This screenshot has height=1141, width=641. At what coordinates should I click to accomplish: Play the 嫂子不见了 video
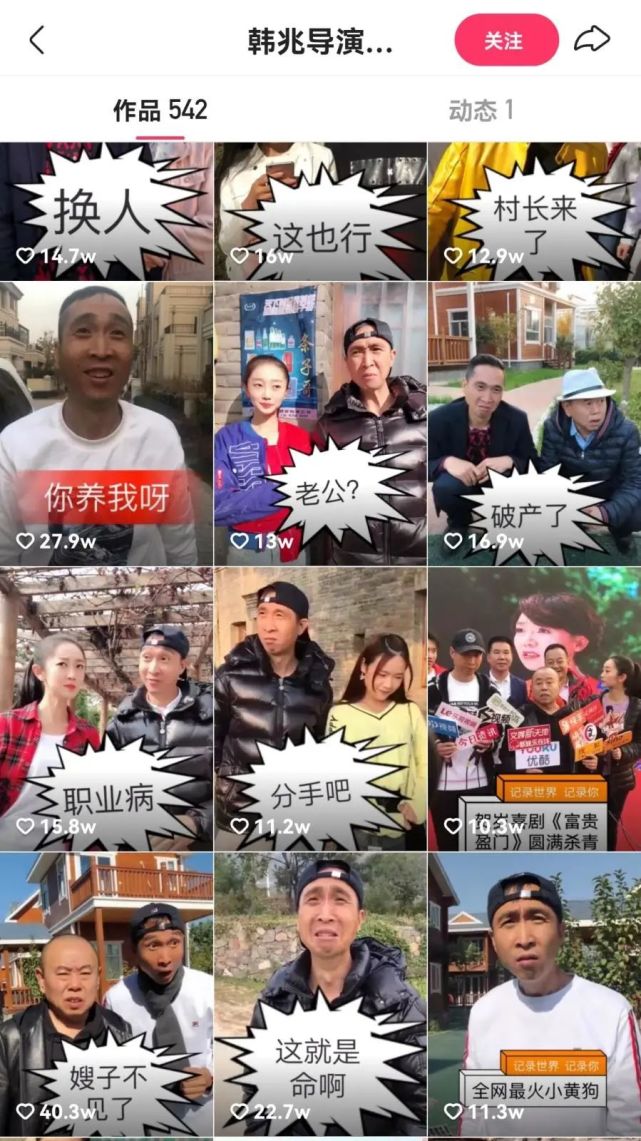[x=106, y=993]
